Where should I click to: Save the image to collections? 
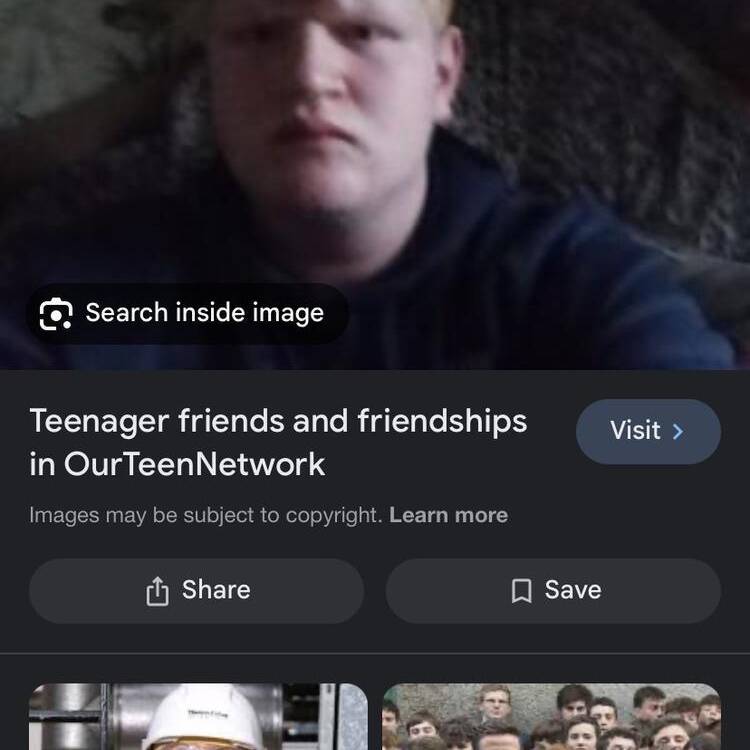[x=553, y=590]
